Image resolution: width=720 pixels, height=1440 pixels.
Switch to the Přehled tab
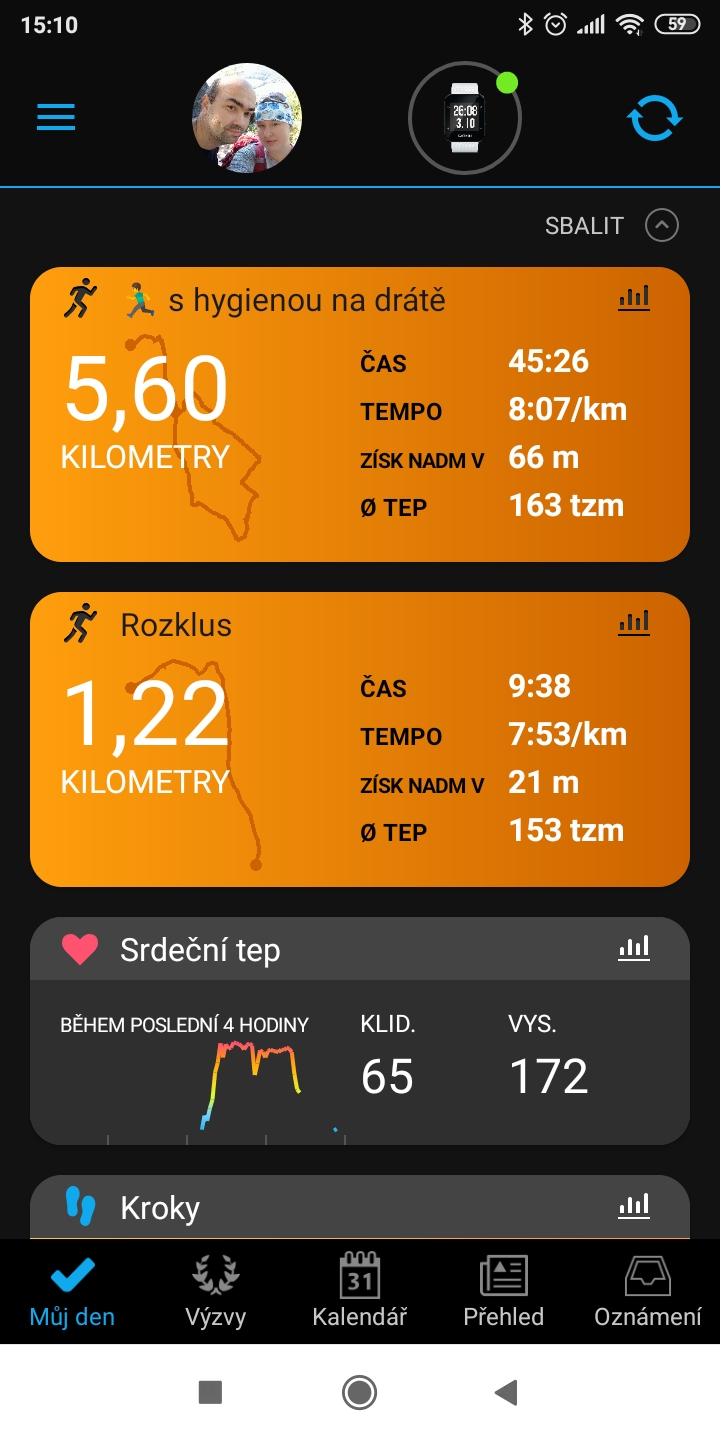pos(504,1292)
